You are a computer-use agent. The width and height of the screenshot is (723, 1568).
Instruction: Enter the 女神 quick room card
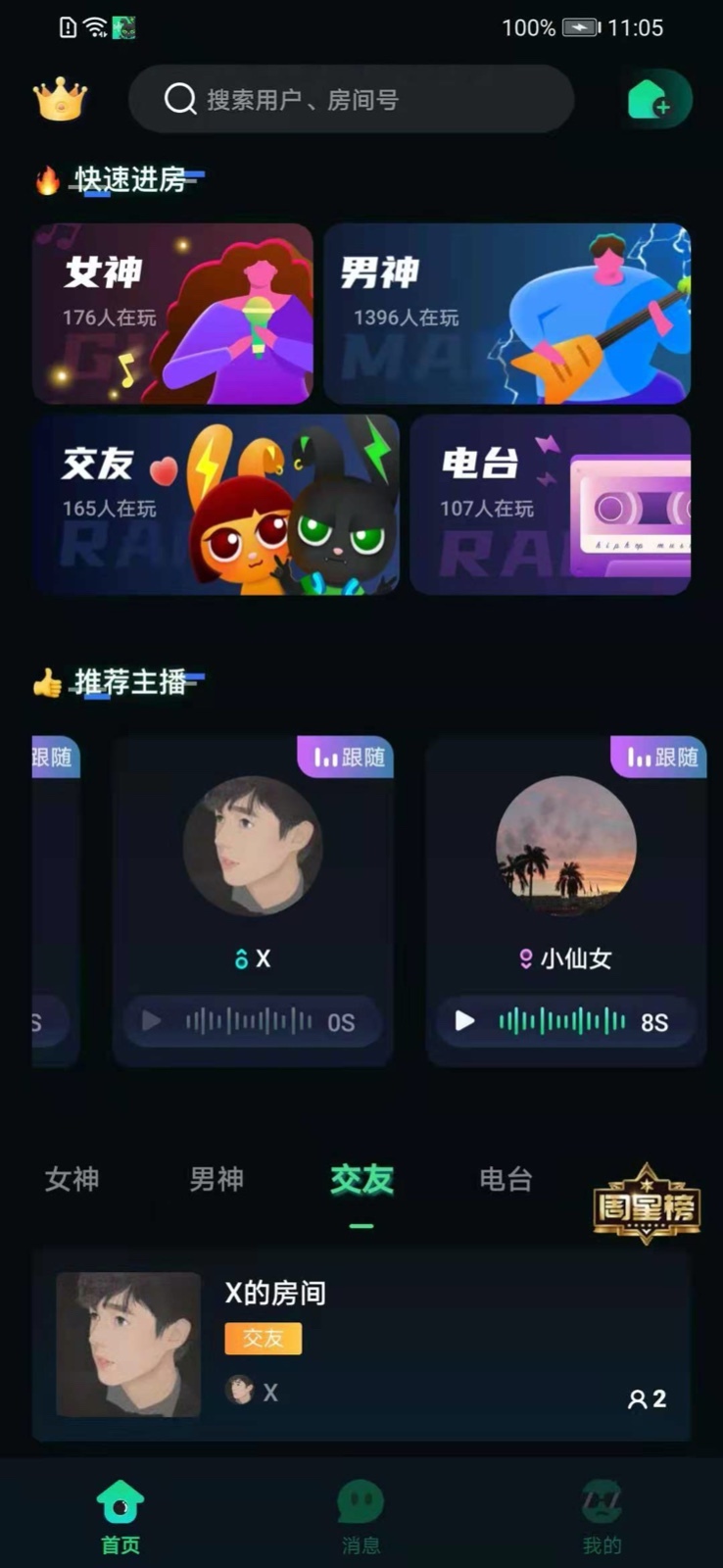[x=172, y=314]
